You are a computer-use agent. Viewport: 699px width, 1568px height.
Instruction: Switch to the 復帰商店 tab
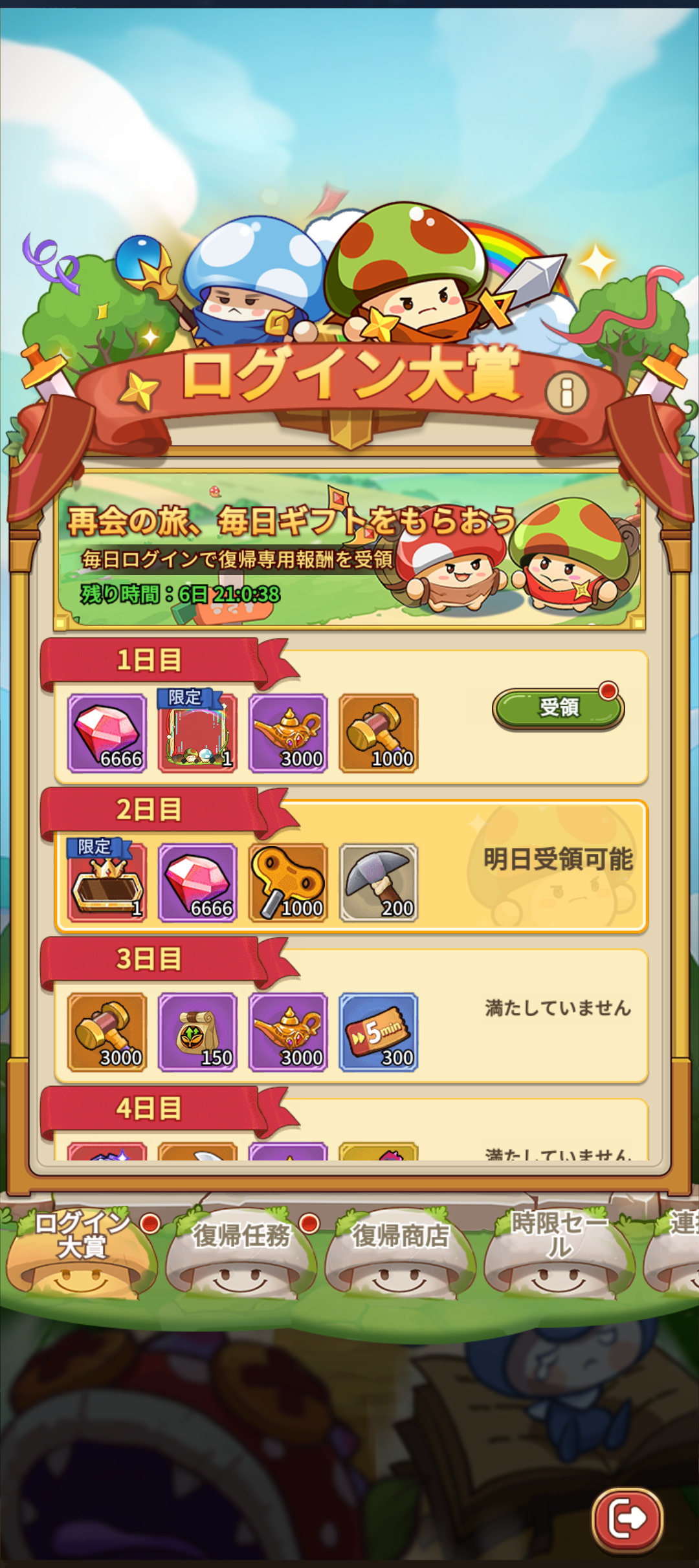(x=399, y=1252)
